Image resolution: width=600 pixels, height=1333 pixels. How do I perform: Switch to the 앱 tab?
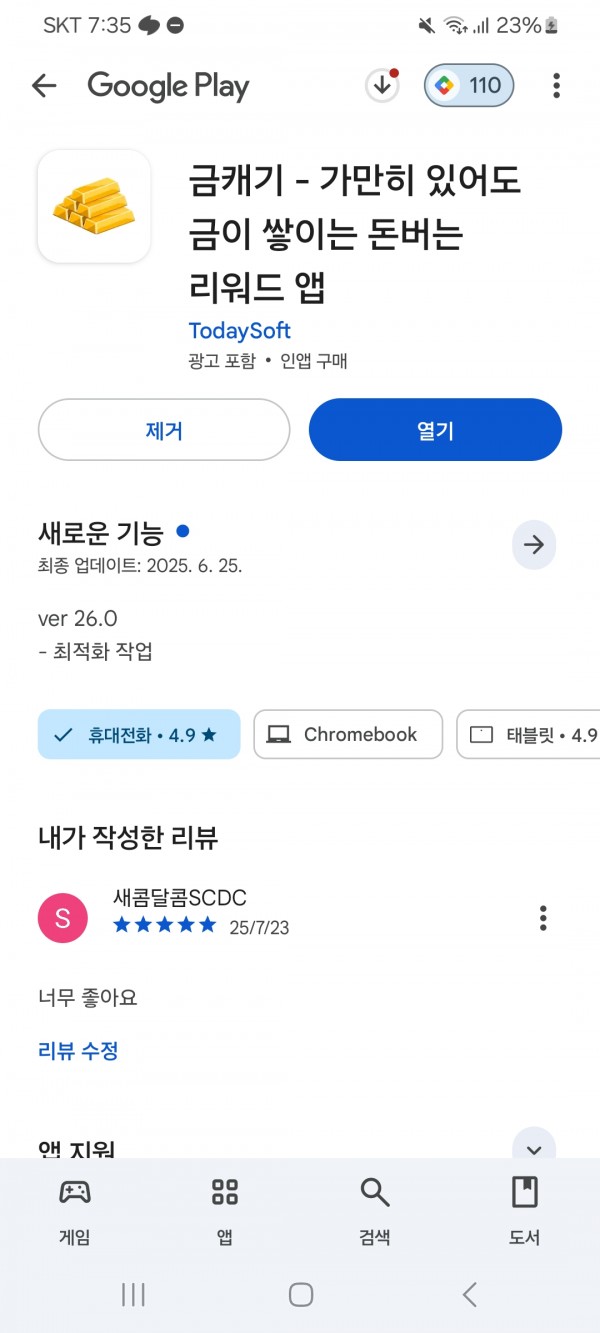[225, 1210]
